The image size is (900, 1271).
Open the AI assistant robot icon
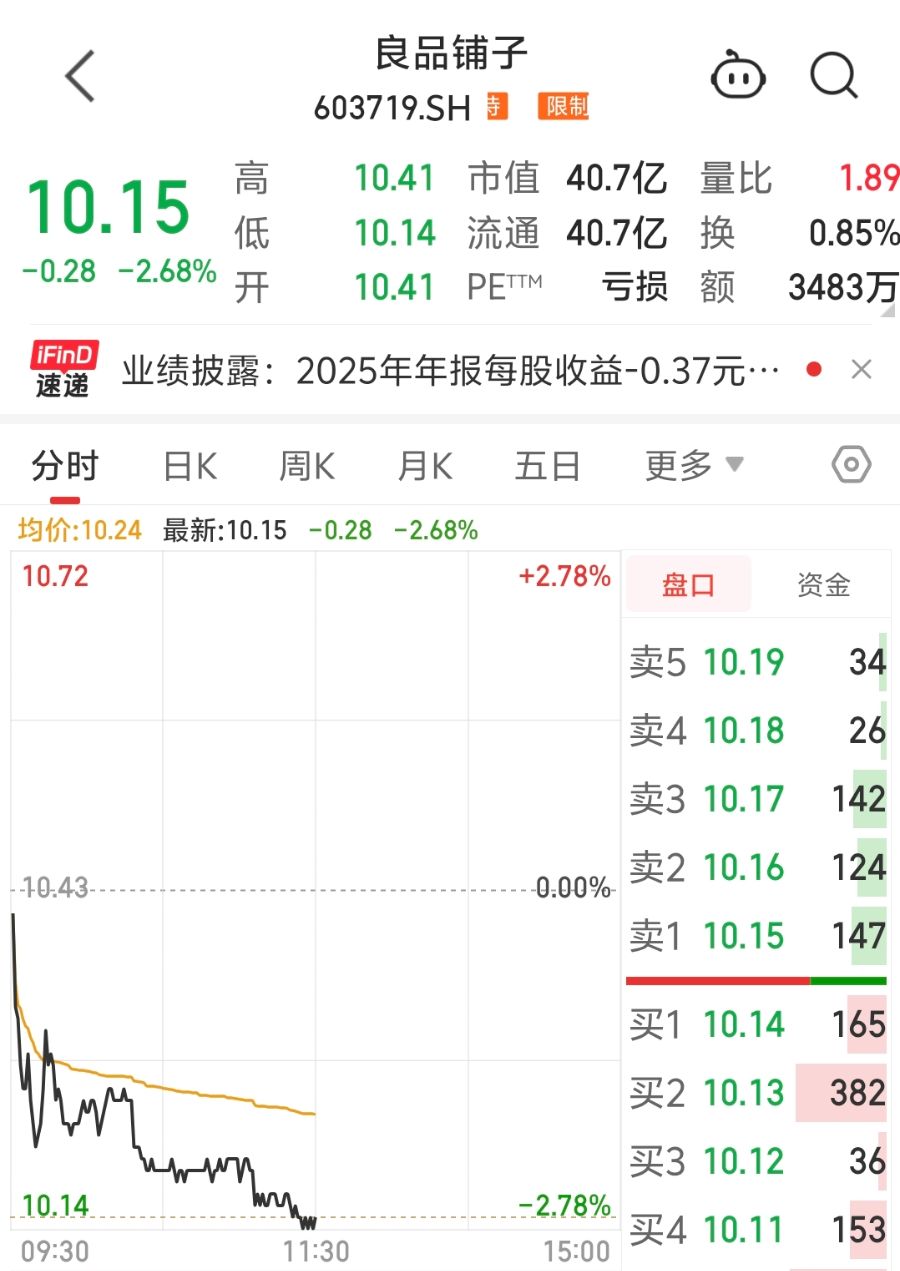(x=738, y=77)
